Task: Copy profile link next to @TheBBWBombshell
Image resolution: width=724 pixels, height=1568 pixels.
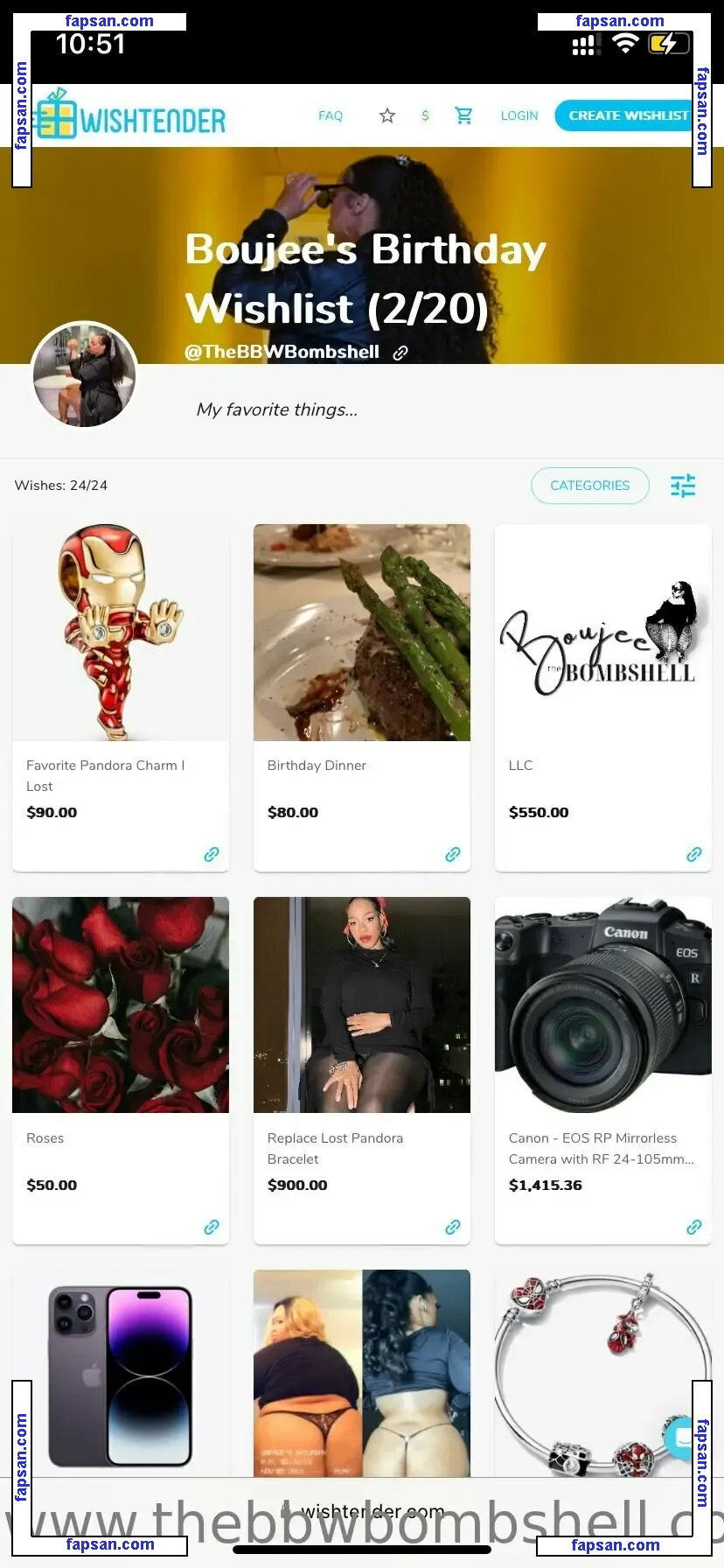Action: 400,353
